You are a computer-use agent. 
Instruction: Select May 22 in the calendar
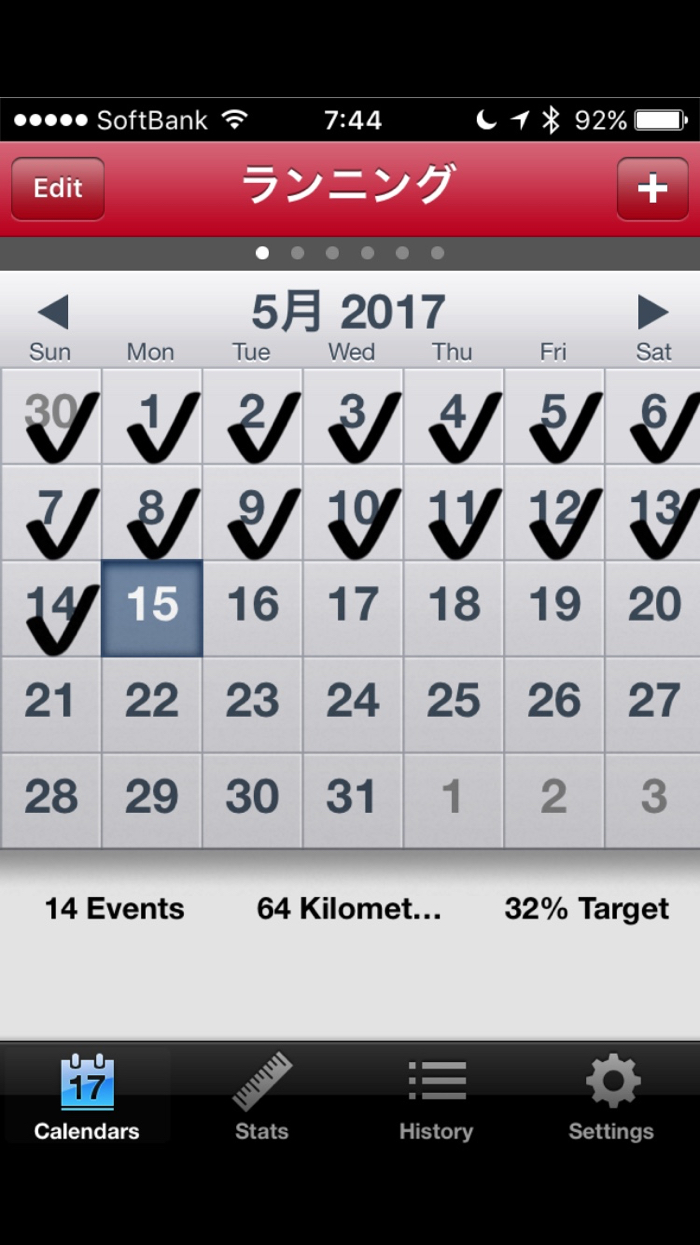pos(152,704)
